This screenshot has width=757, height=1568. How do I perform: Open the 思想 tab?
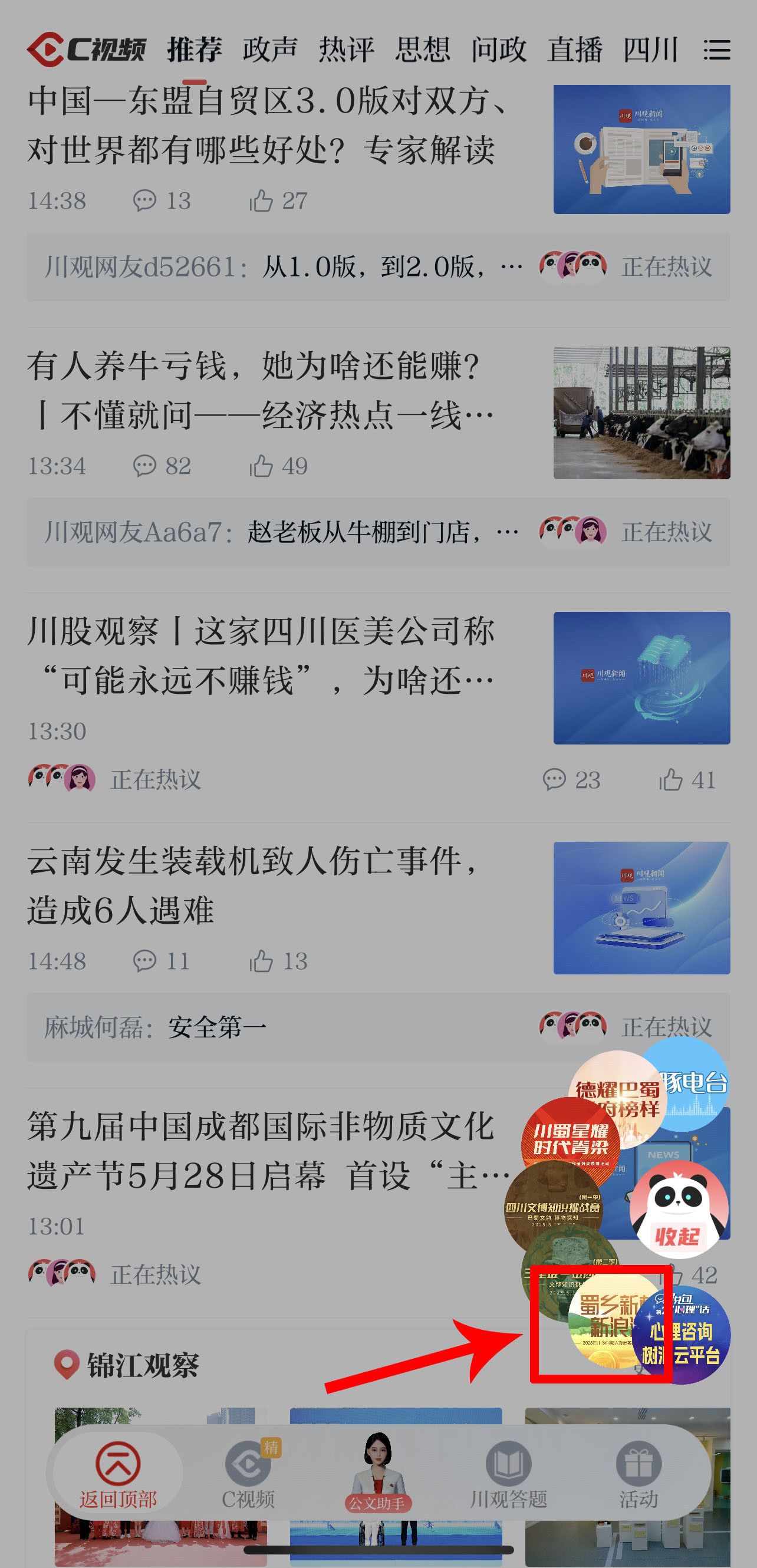tap(422, 50)
